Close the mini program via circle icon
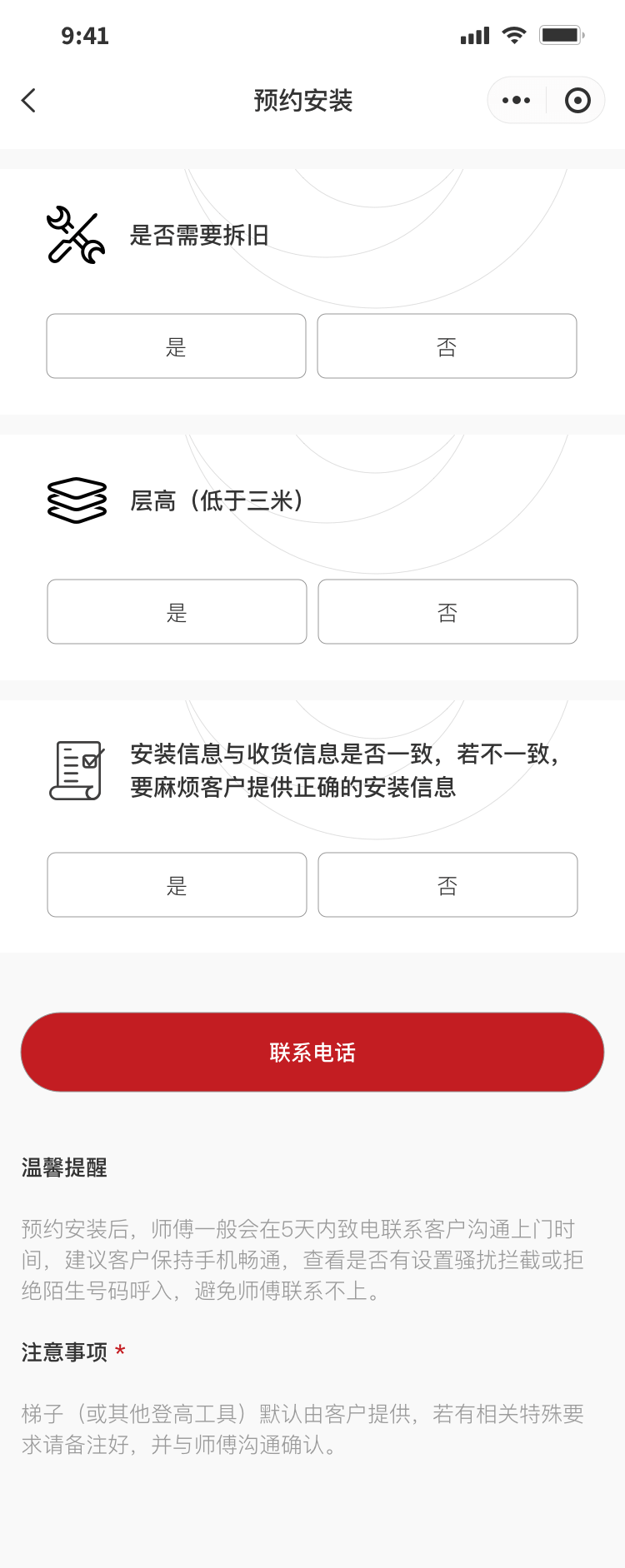The image size is (625, 1568). point(577,101)
